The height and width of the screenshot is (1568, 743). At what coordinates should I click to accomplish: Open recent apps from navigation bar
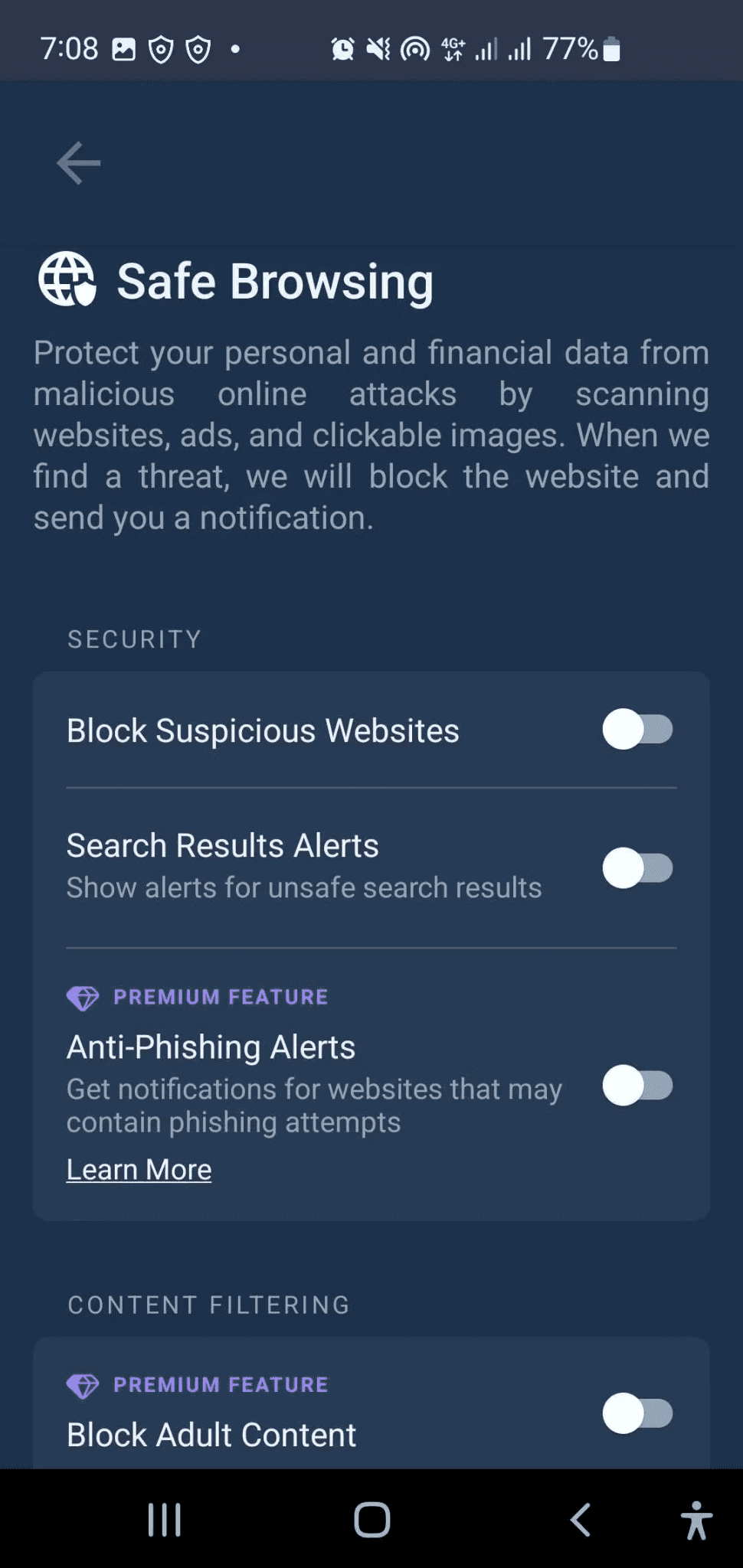pos(164,1520)
